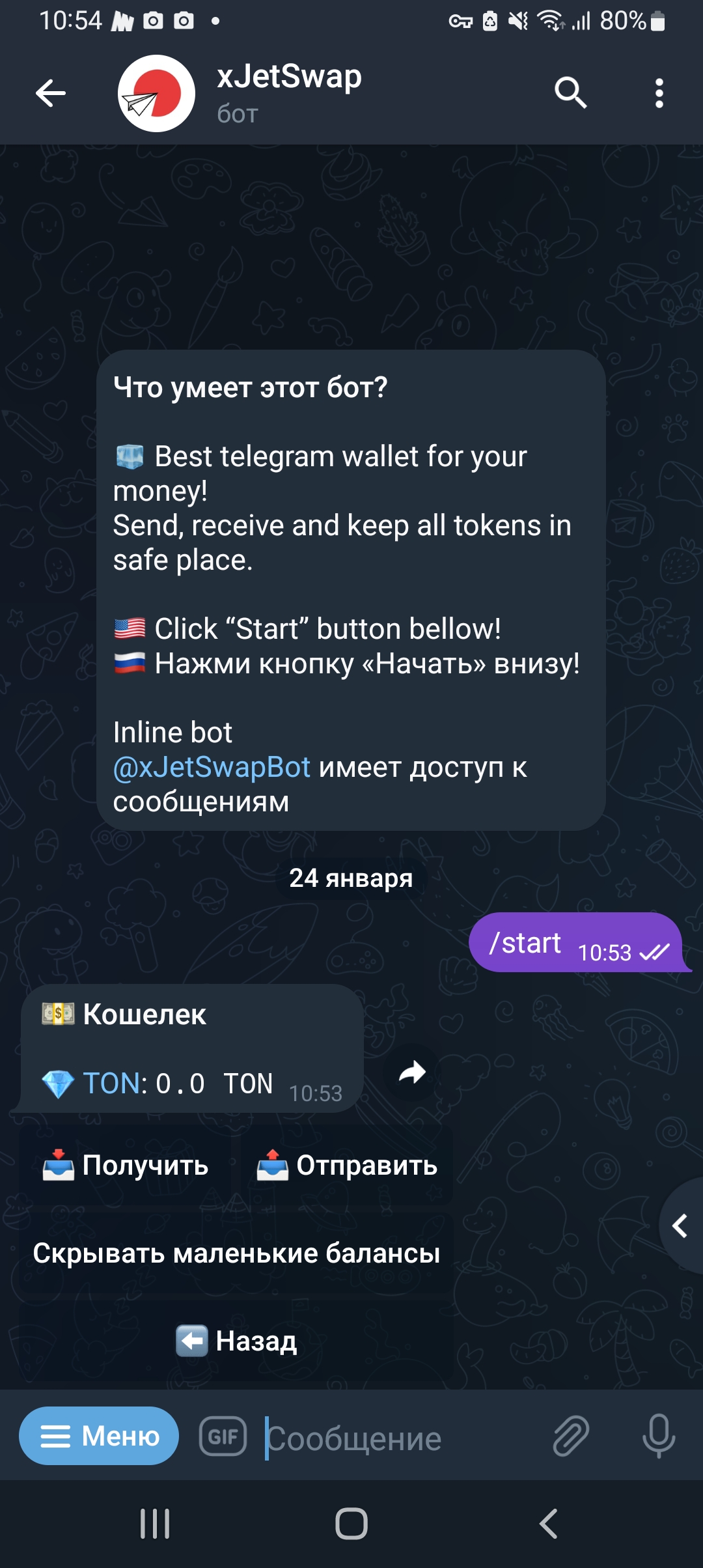Expand the side panel chevron handle
703x1568 pixels.
[681, 1226]
